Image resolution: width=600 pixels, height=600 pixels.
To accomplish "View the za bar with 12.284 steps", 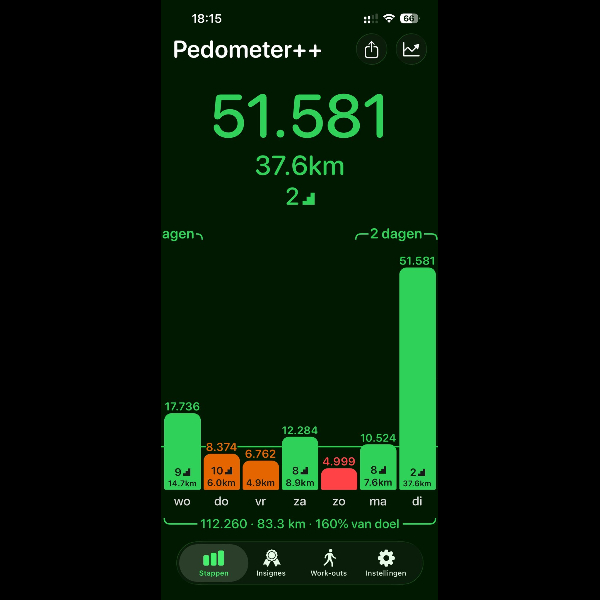I will tap(300, 463).
